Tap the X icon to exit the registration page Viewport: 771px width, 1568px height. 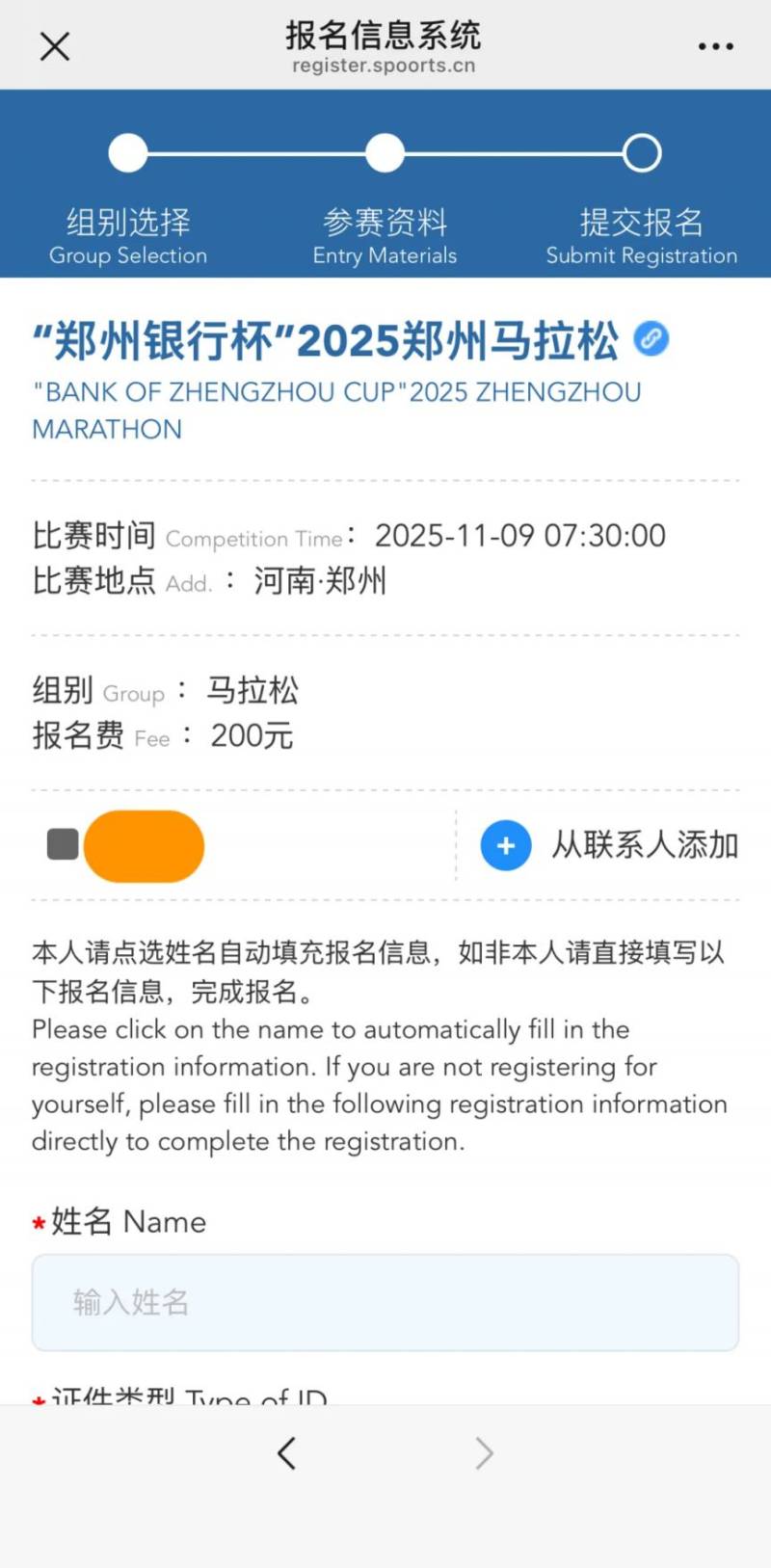54,45
